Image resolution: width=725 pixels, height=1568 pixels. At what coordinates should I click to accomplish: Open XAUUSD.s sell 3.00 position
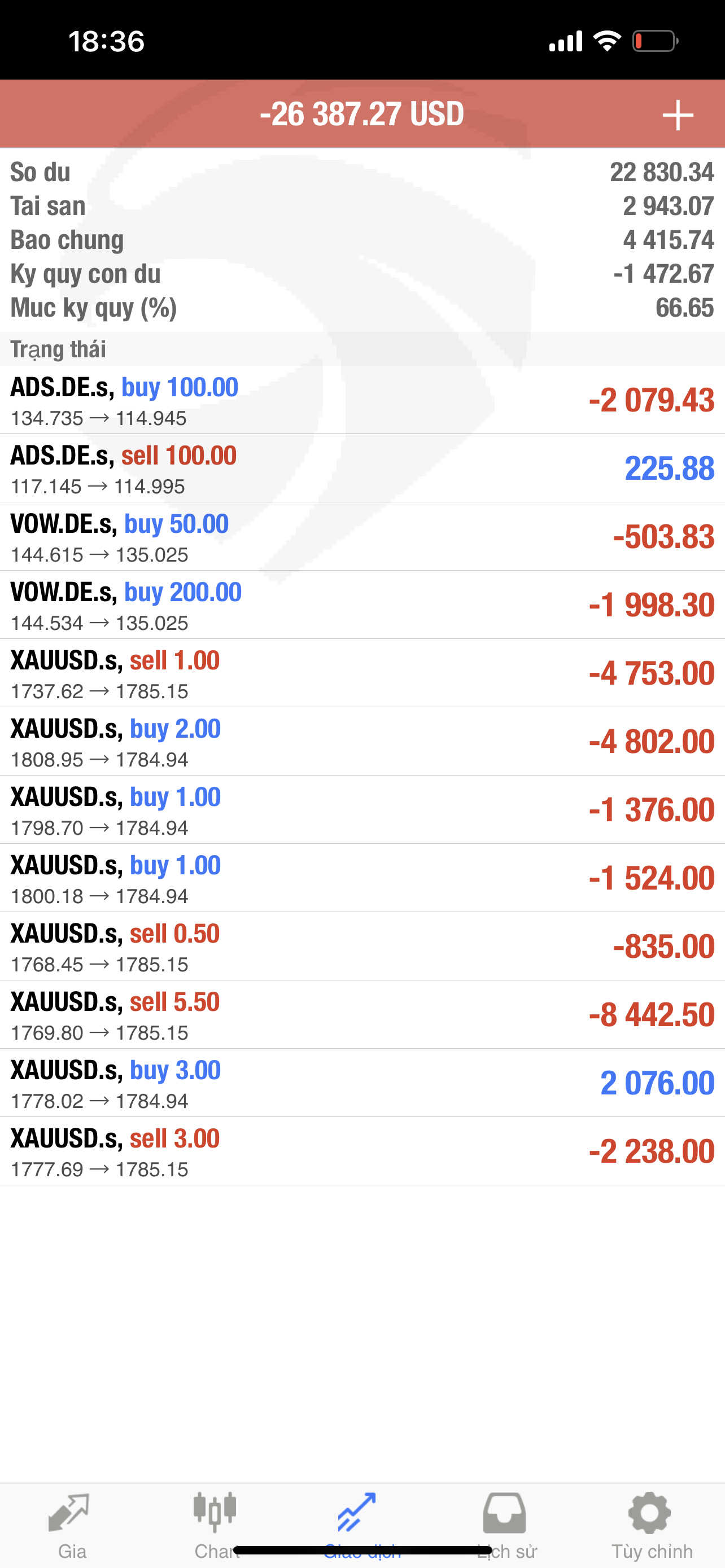coord(362,1150)
